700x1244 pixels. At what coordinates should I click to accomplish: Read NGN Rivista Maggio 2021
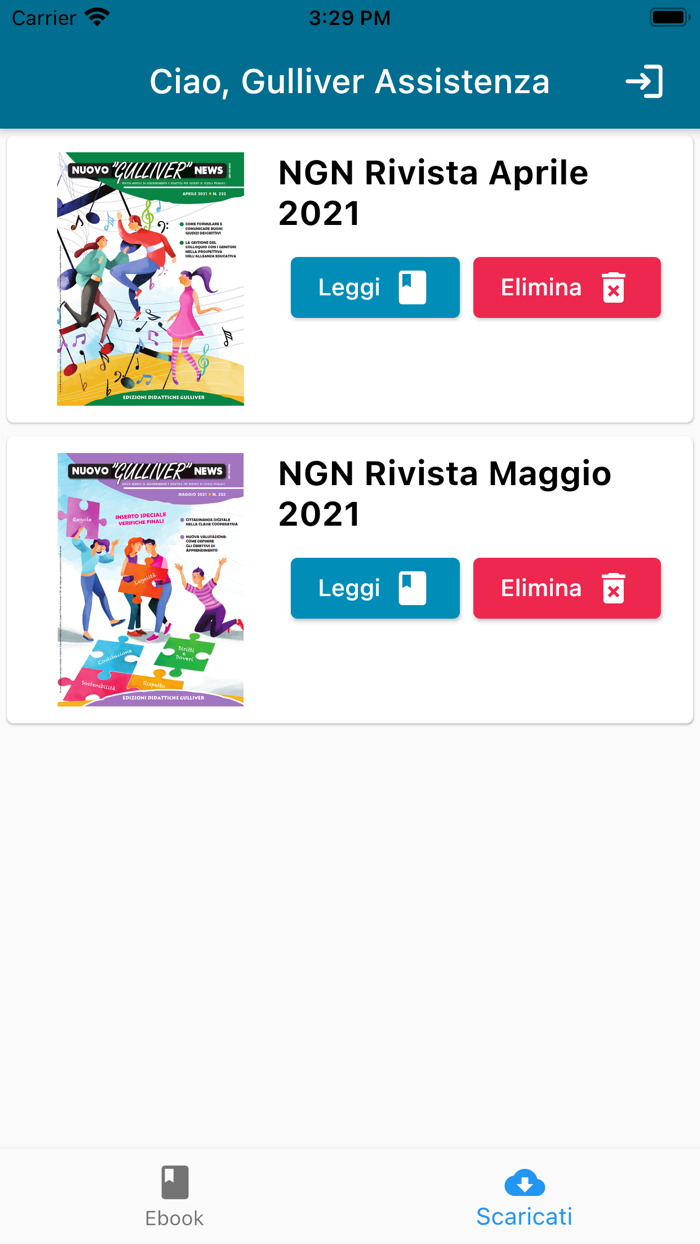pos(375,588)
